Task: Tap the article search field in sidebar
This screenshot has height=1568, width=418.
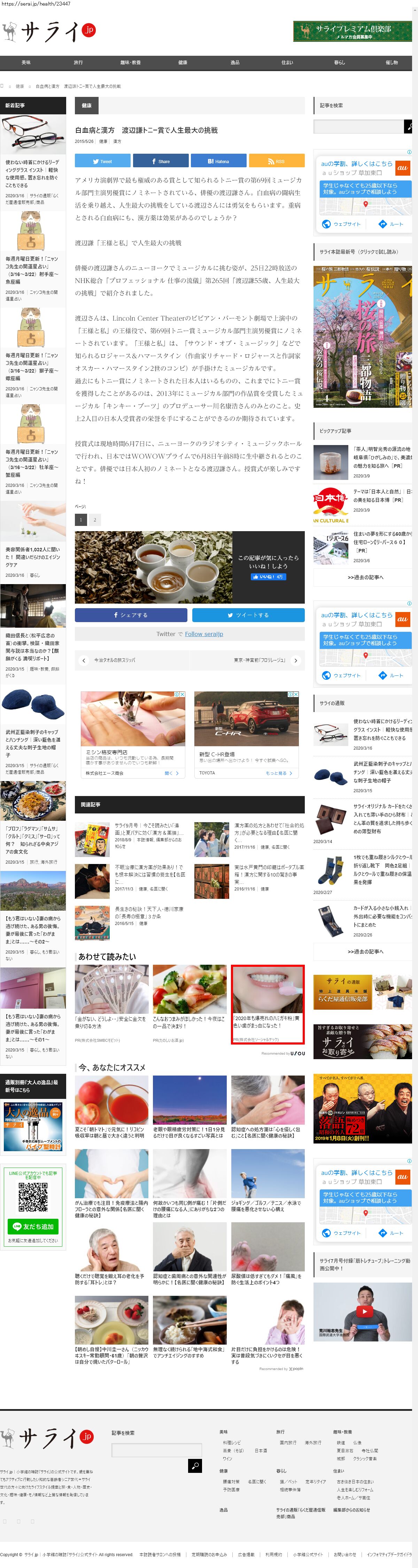Action: (359, 127)
